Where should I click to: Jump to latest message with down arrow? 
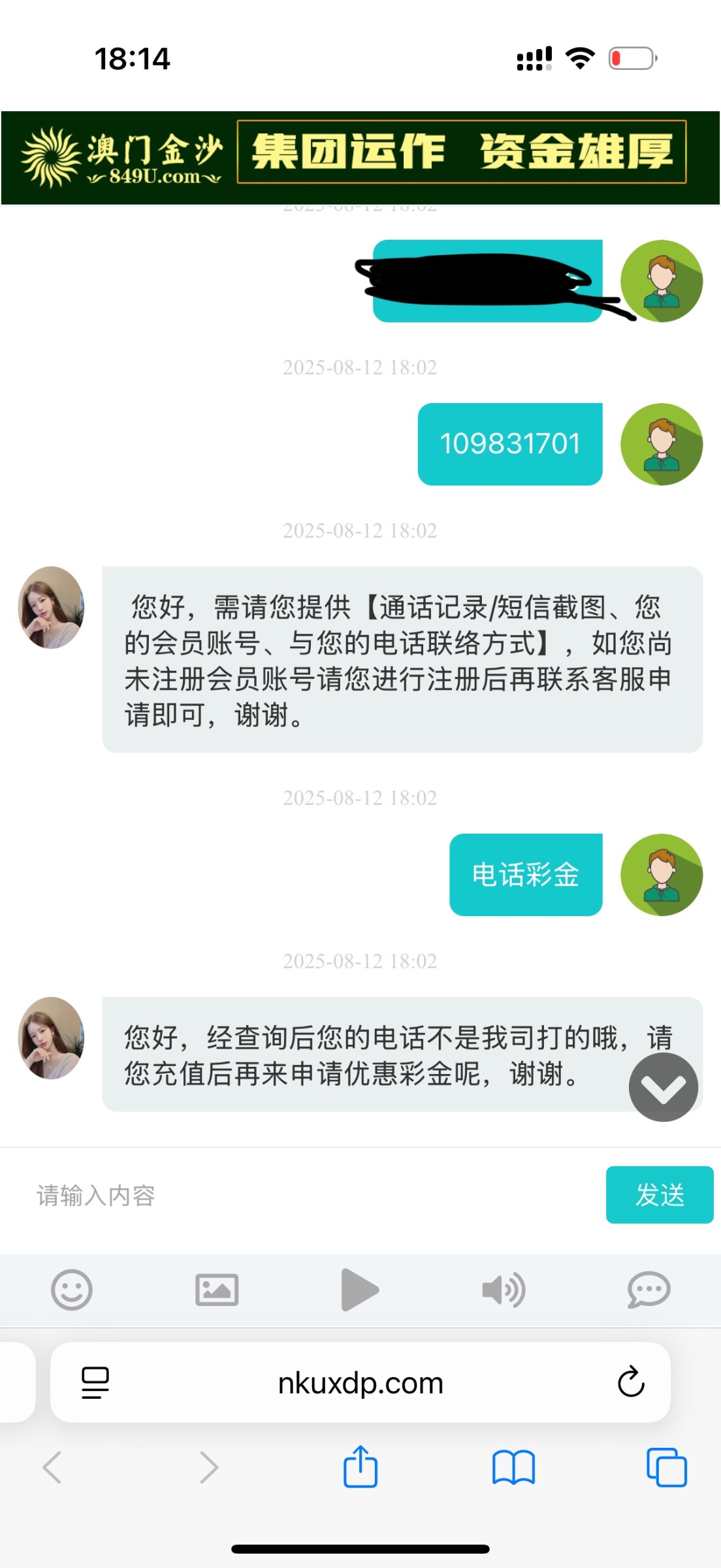663,1087
